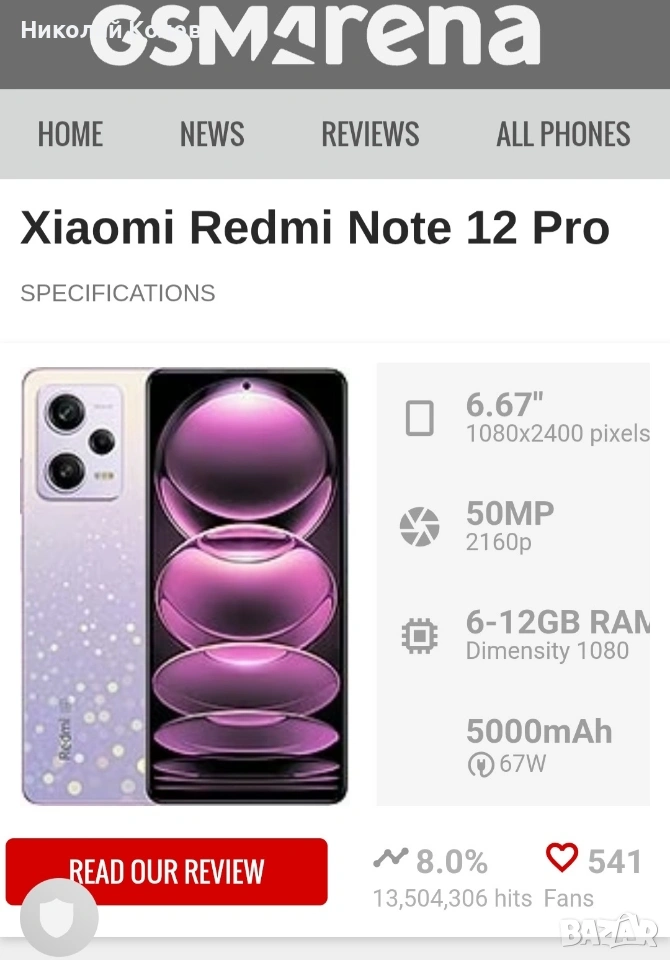Tap the floating shield button
670x960 pixels.
pos(59,917)
